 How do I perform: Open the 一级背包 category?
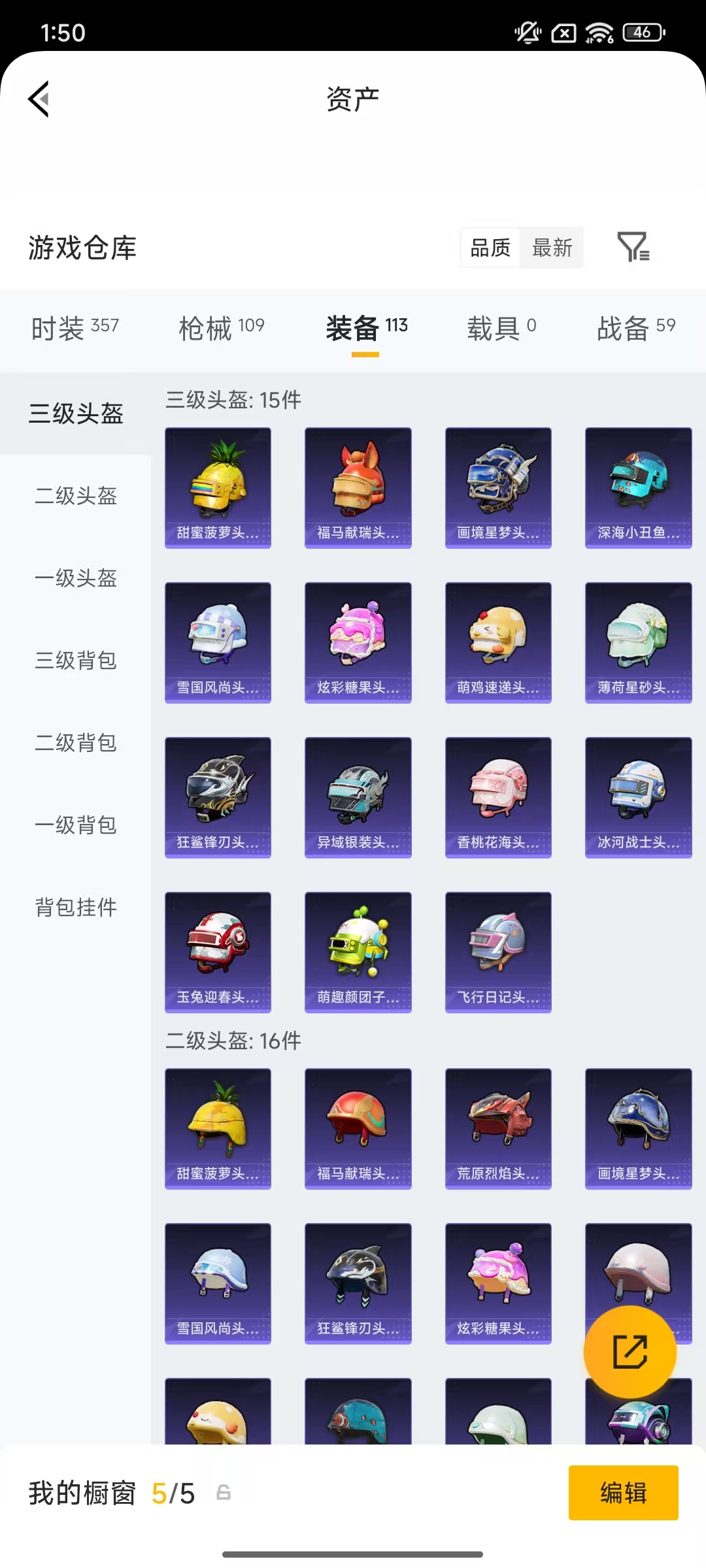click(x=74, y=826)
